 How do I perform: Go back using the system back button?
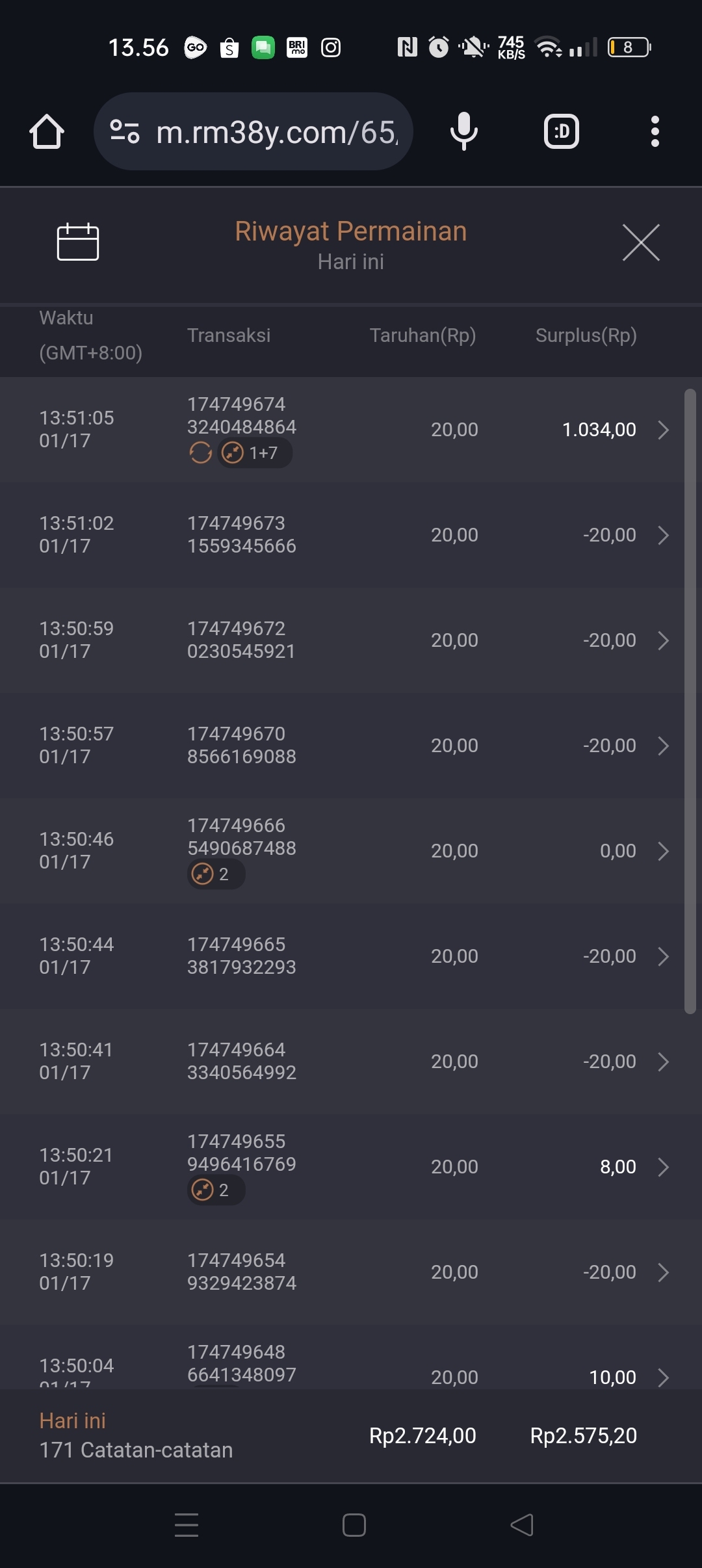click(522, 1525)
